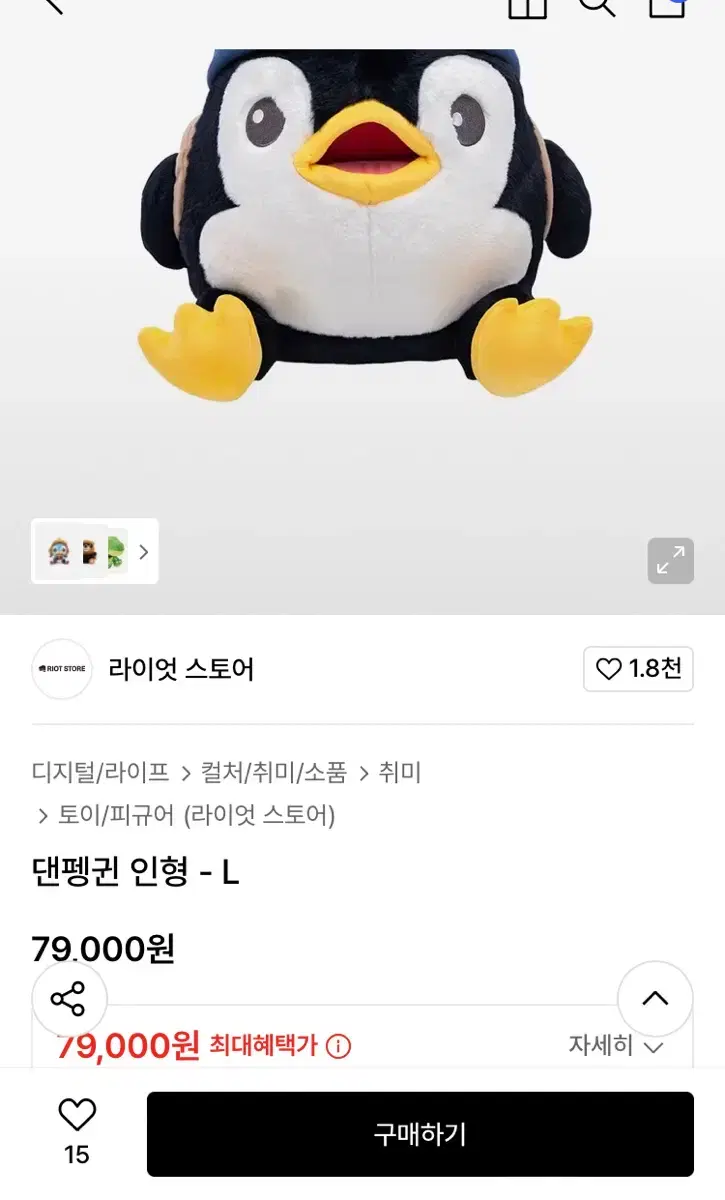Open the share icon for this product
Screen dimensions: 725x1200
pyautogui.click(x=68, y=999)
